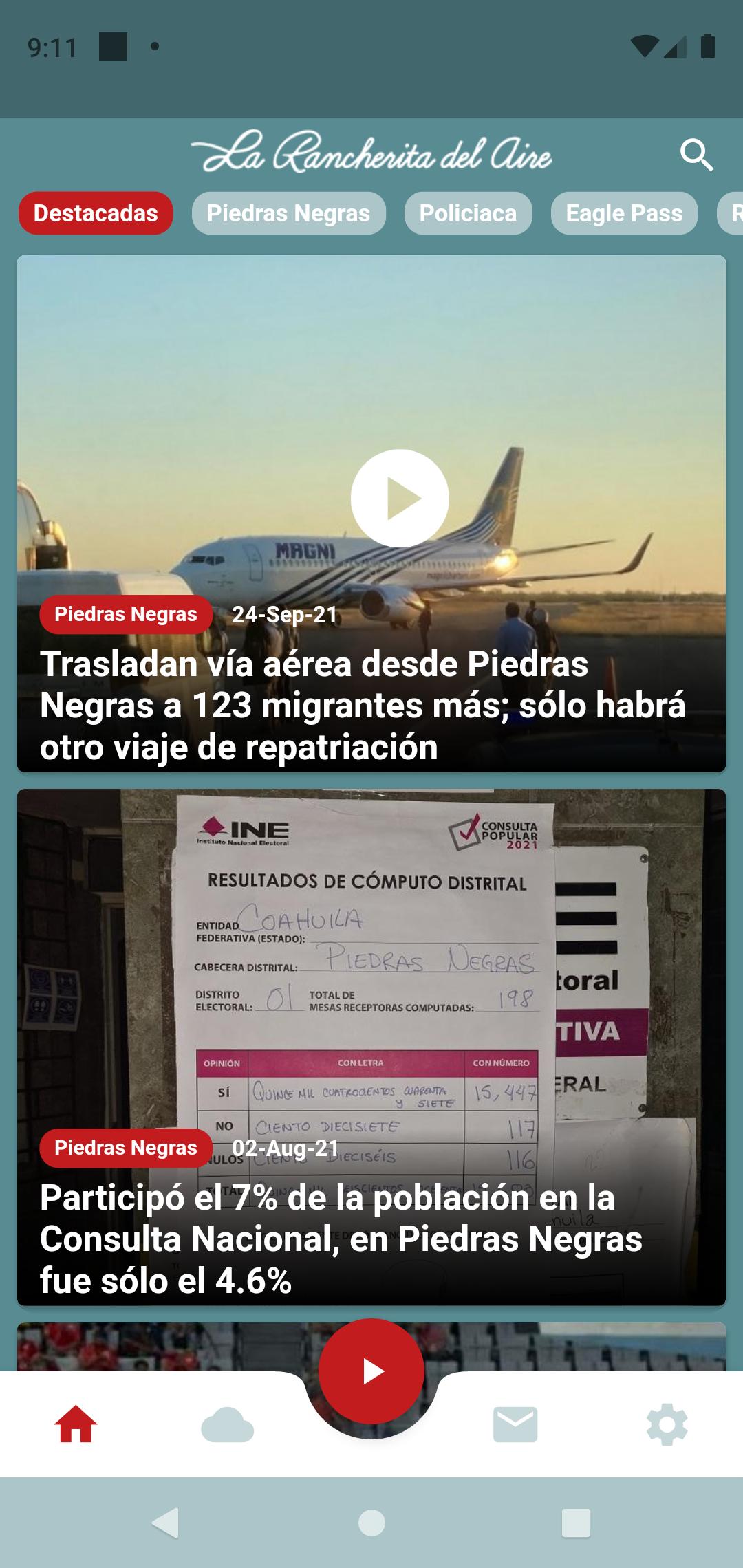Go to the home tab

76,1424
